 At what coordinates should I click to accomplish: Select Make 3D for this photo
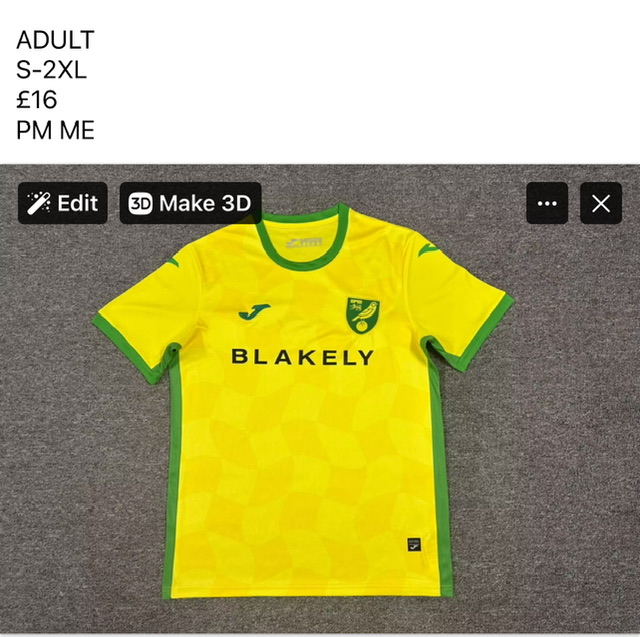click(x=190, y=203)
